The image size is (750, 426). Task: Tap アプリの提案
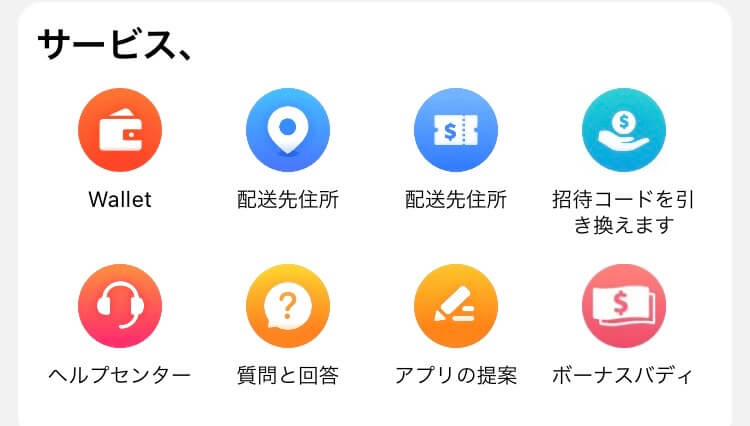point(456,306)
